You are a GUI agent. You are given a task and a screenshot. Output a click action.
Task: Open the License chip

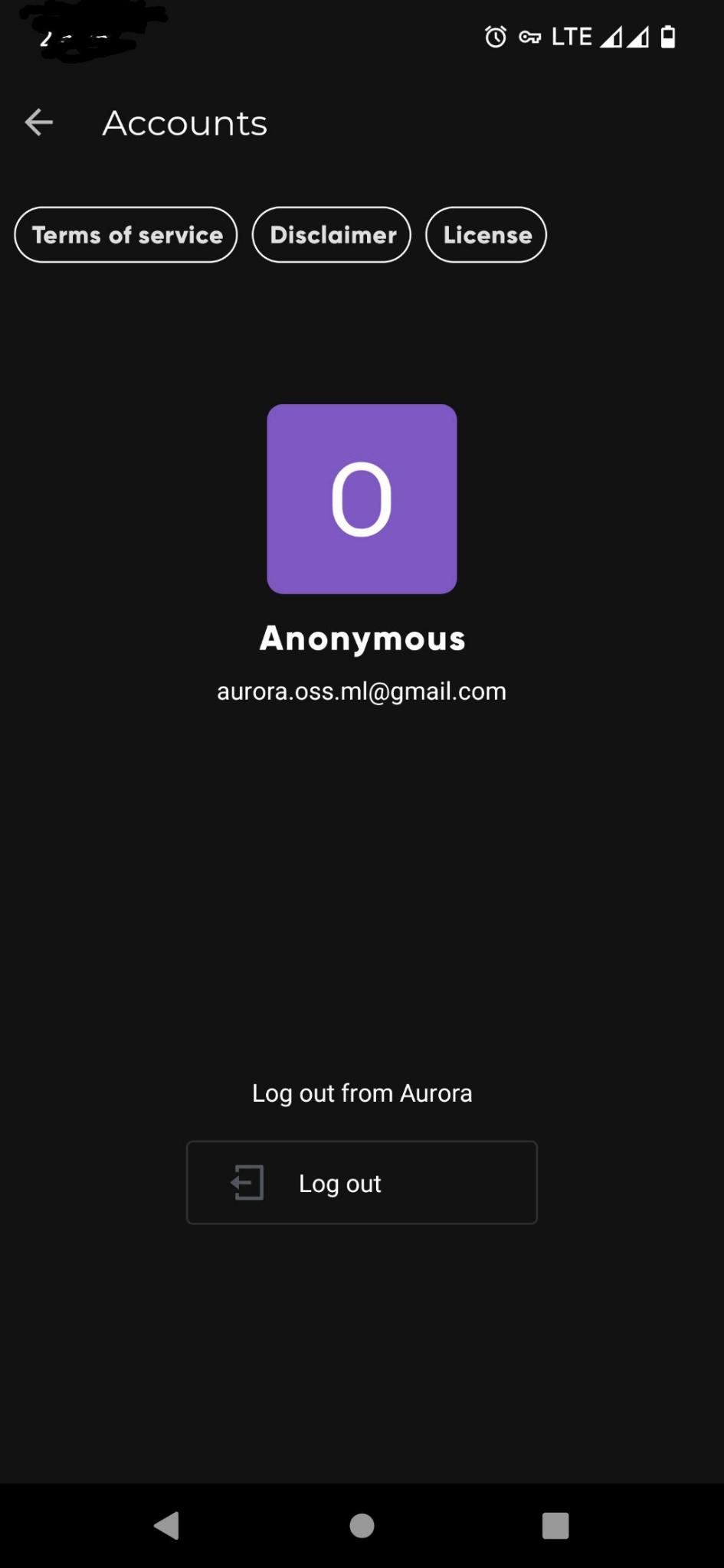pyautogui.click(x=486, y=235)
